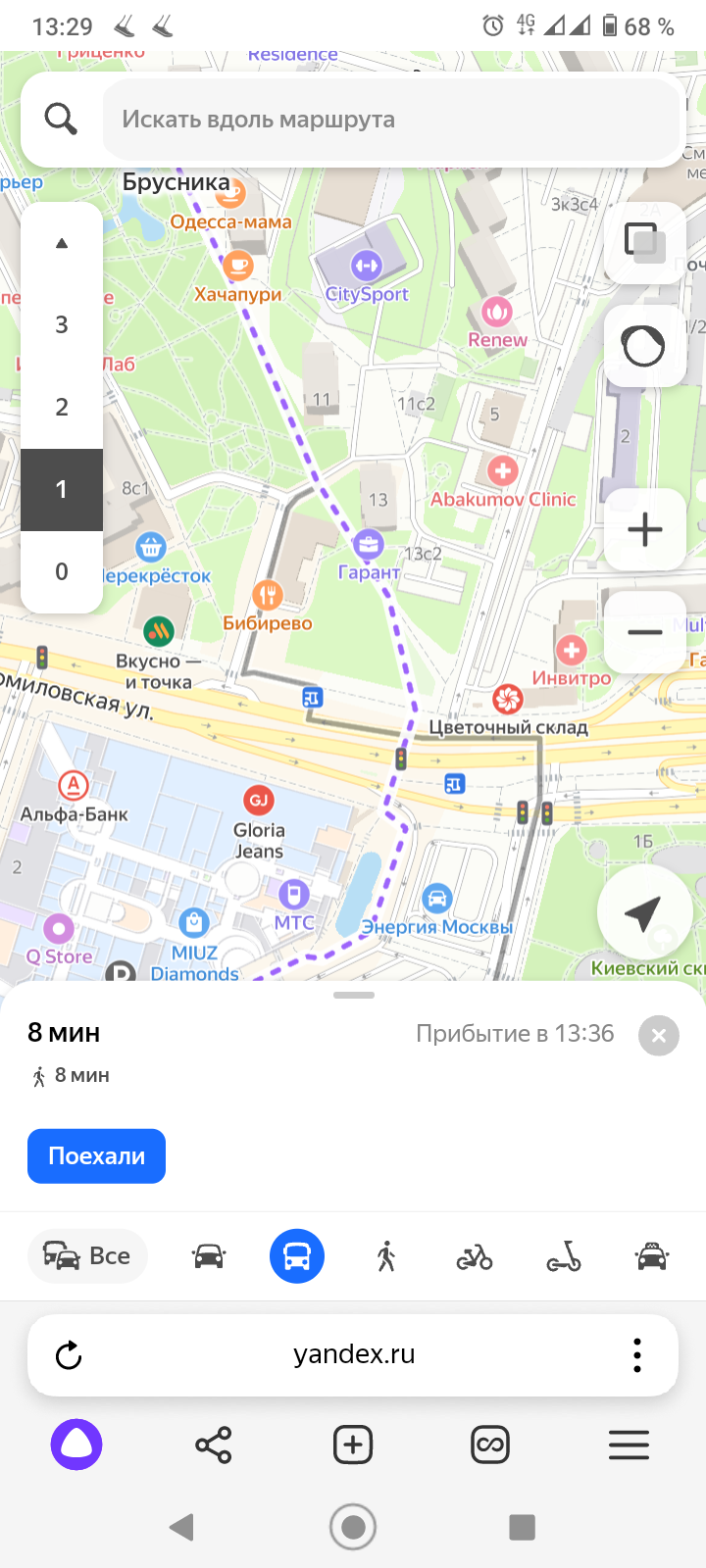Screen dimensions: 706x1568
Task: Switch to Все transport modes
Action: [88, 1255]
